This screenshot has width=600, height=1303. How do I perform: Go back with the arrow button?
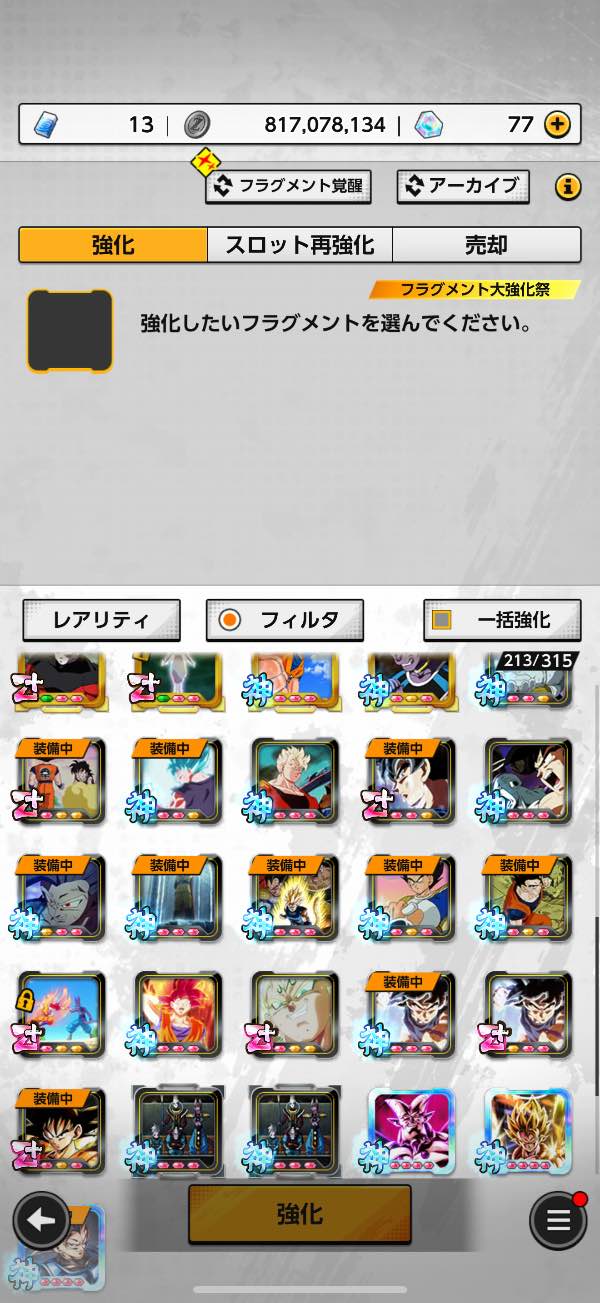(41, 1220)
